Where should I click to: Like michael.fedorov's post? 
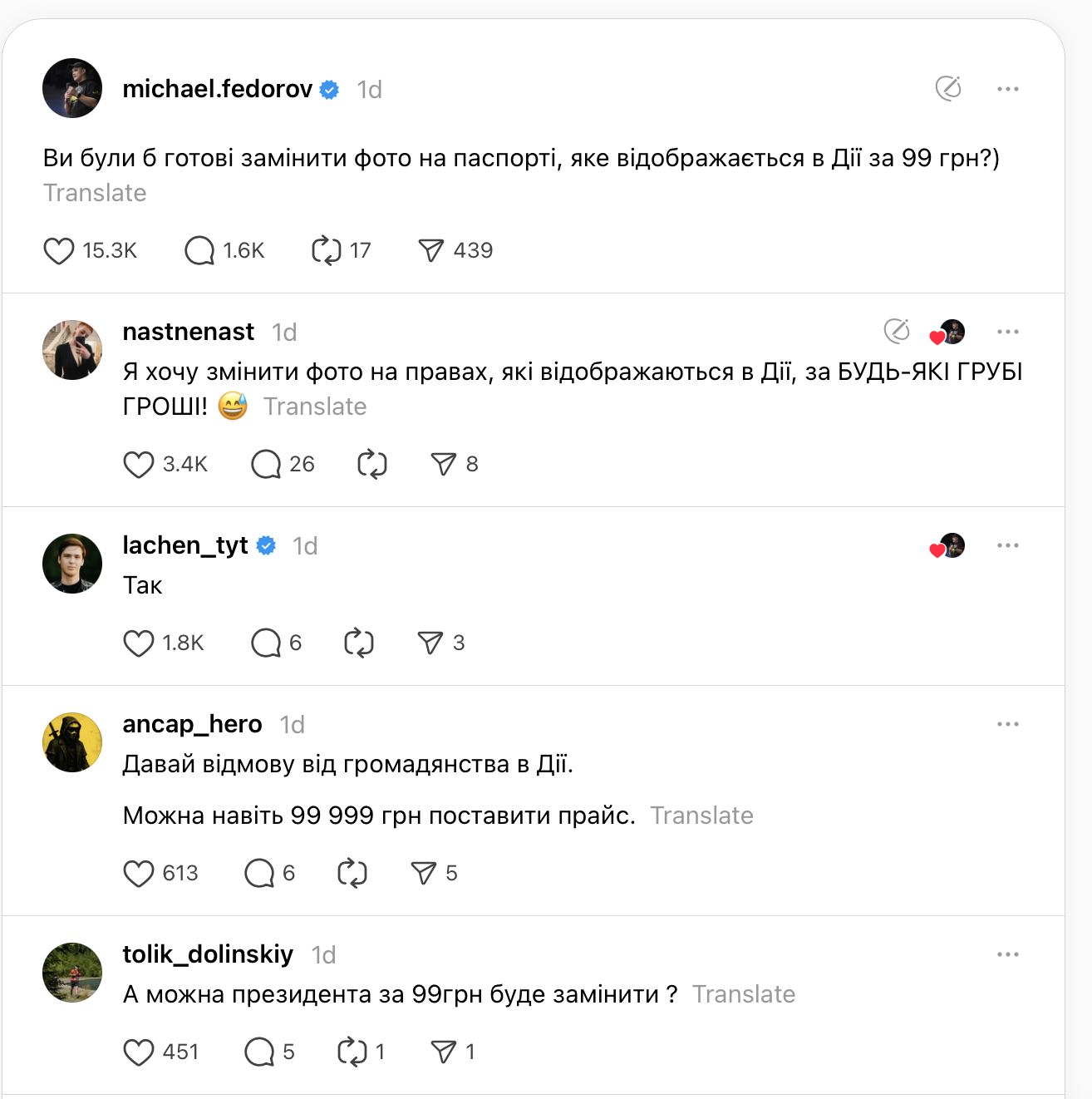(x=59, y=250)
